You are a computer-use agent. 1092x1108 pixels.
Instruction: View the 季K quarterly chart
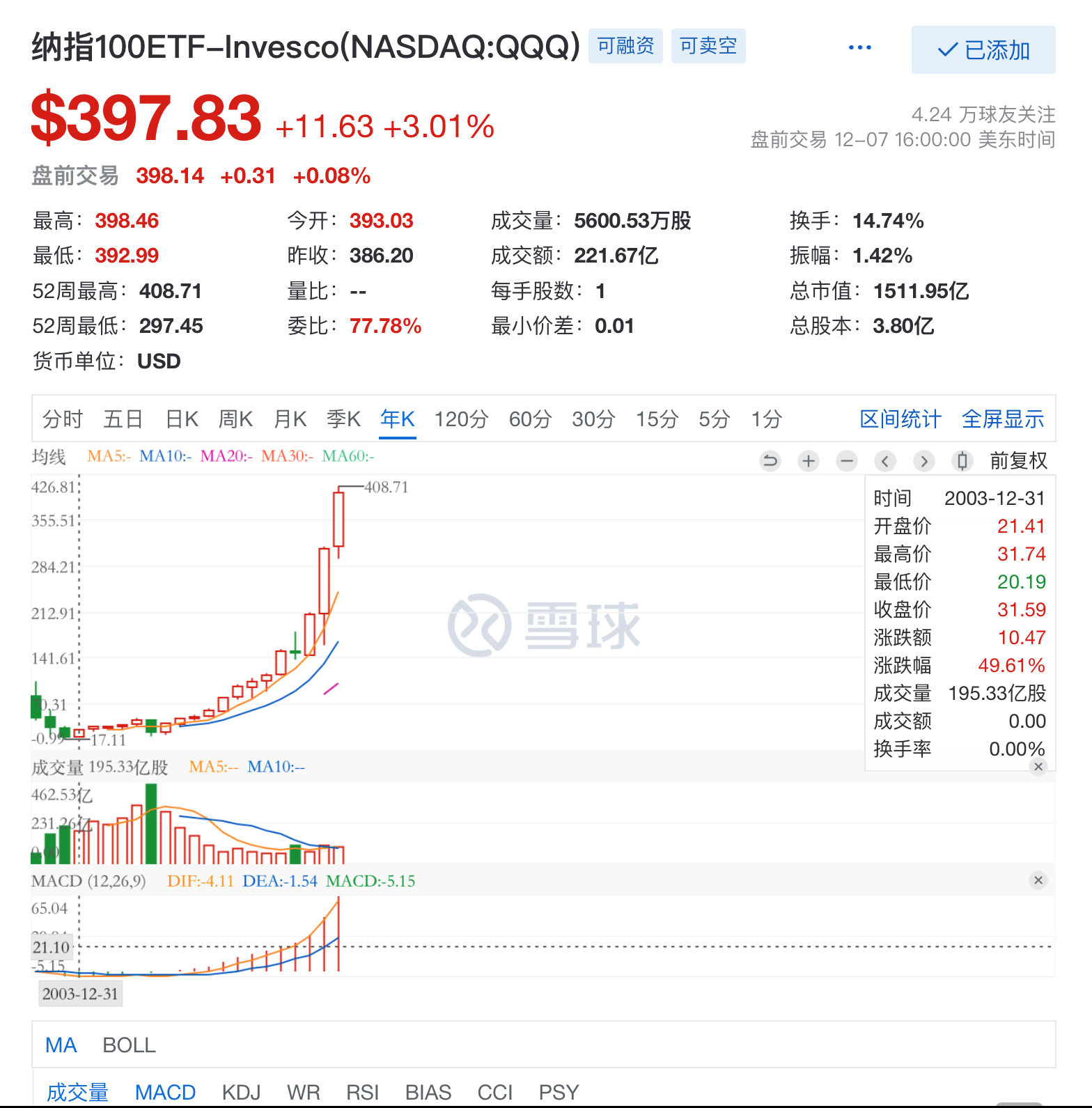pyautogui.click(x=343, y=419)
